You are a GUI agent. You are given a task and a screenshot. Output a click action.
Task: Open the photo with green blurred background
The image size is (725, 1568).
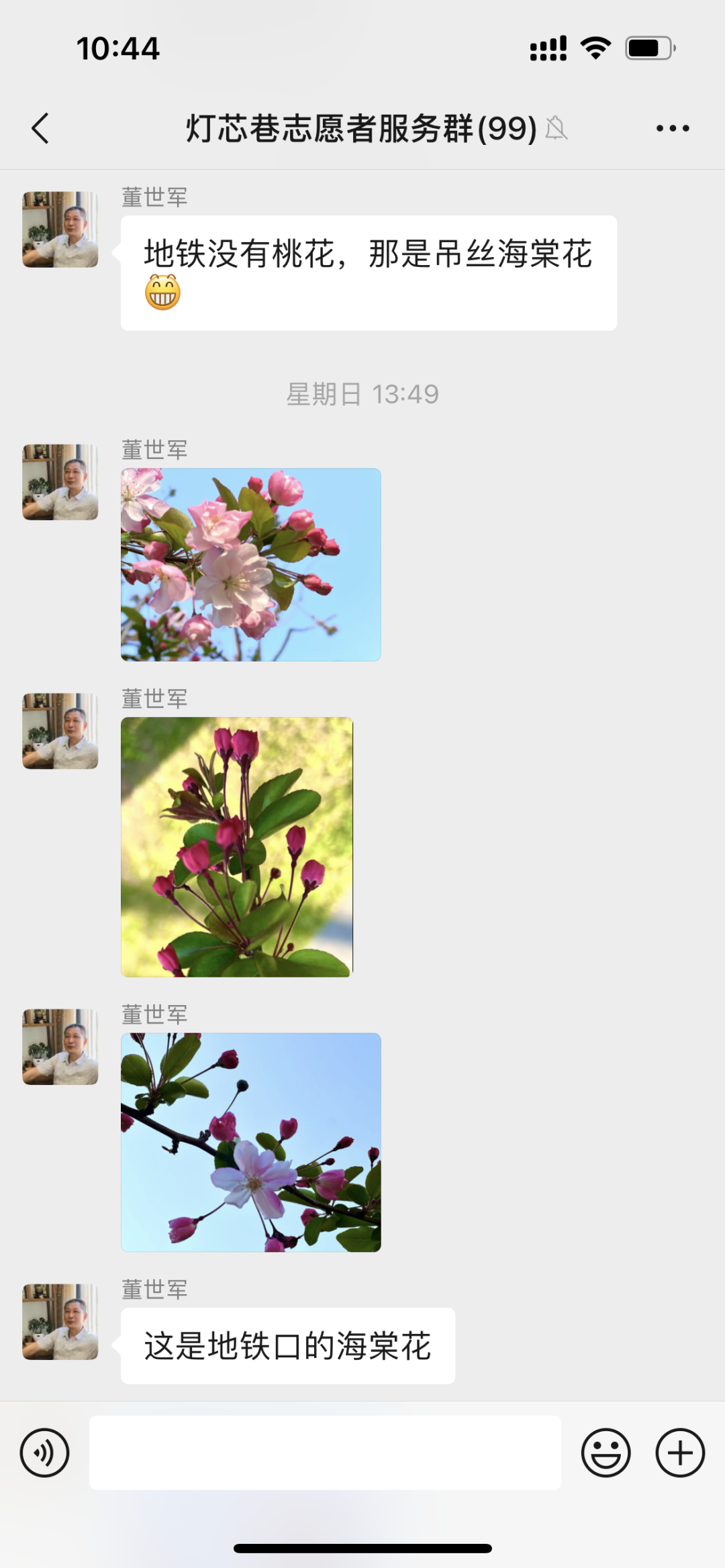236,847
